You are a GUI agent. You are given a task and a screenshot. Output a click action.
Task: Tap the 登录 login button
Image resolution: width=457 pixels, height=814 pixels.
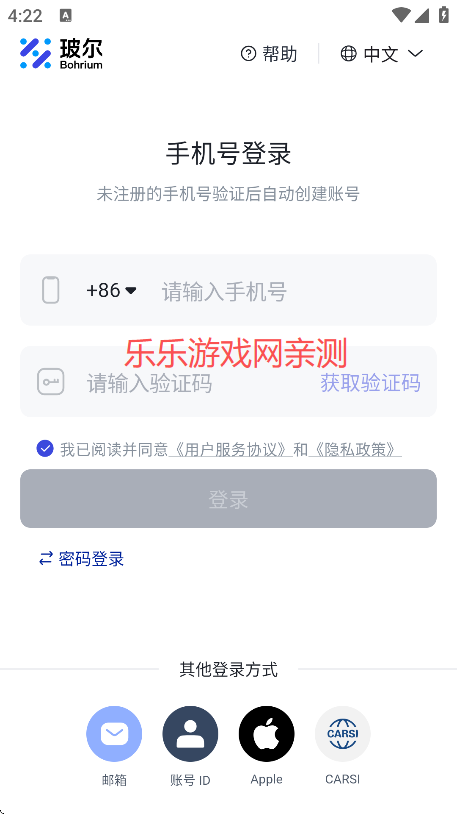[228, 498]
